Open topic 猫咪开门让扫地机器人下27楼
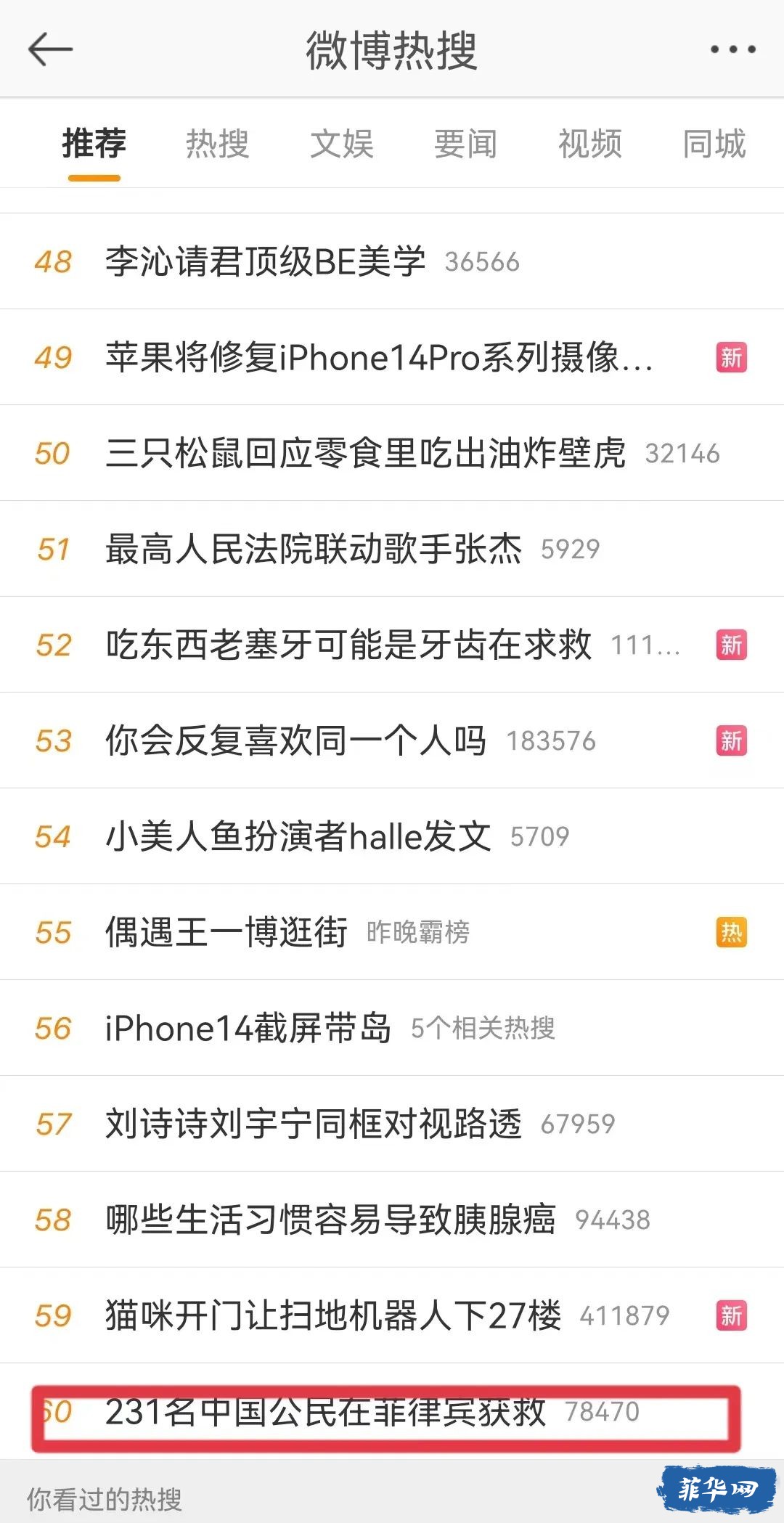Screen dimensions: 784x1523 pos(332,1315)
